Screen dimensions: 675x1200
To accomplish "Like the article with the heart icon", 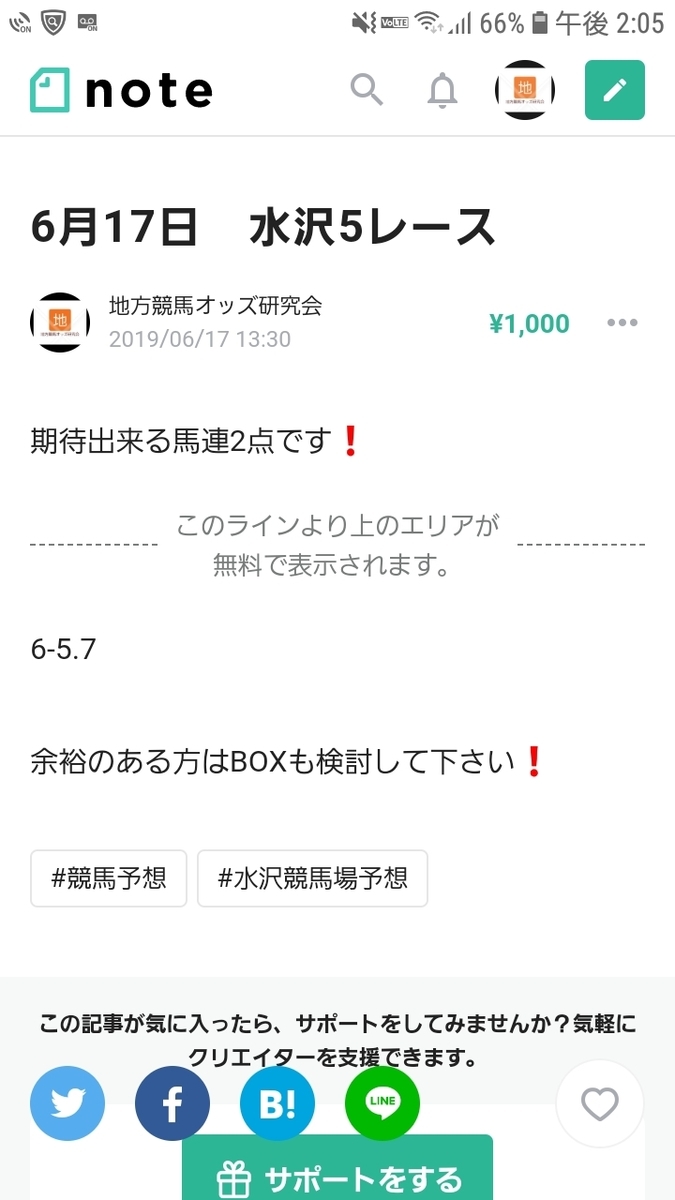I will tap(600, 1104).
